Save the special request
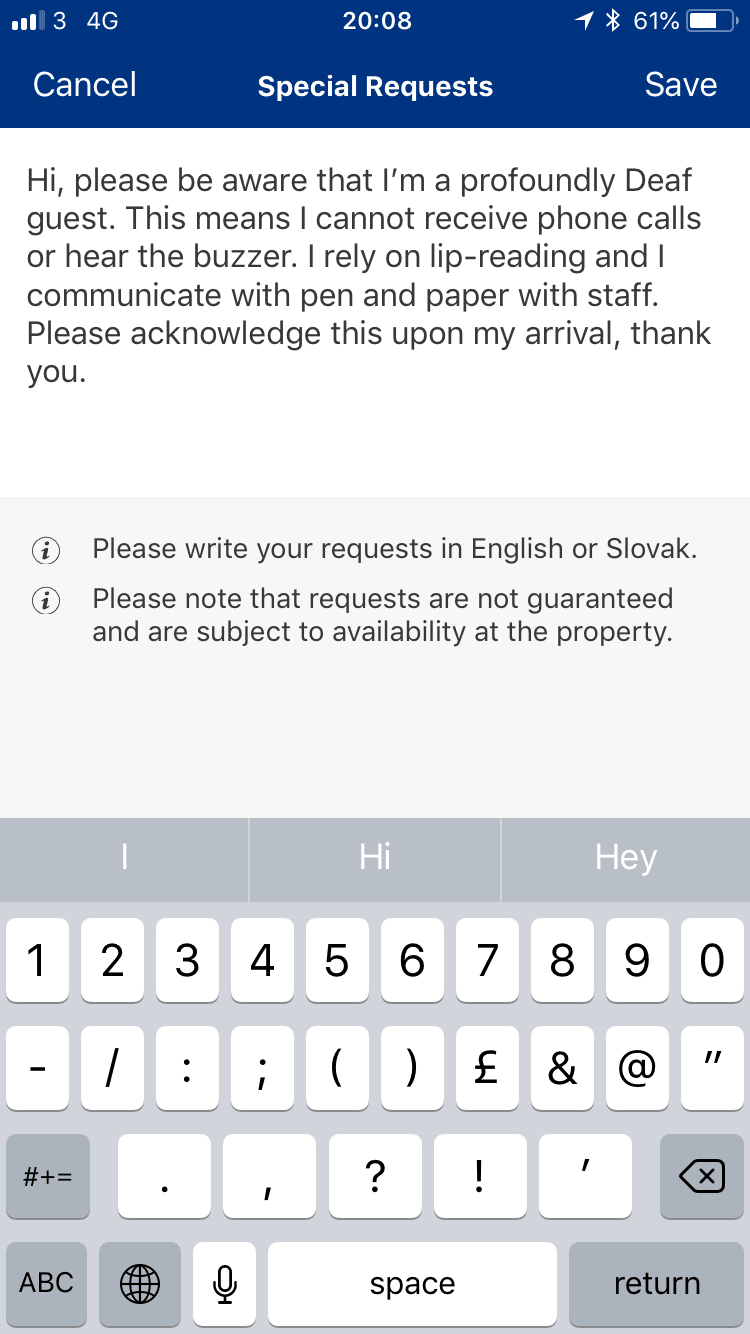This screenshot has width=750, height=1334. pos(680,85)
